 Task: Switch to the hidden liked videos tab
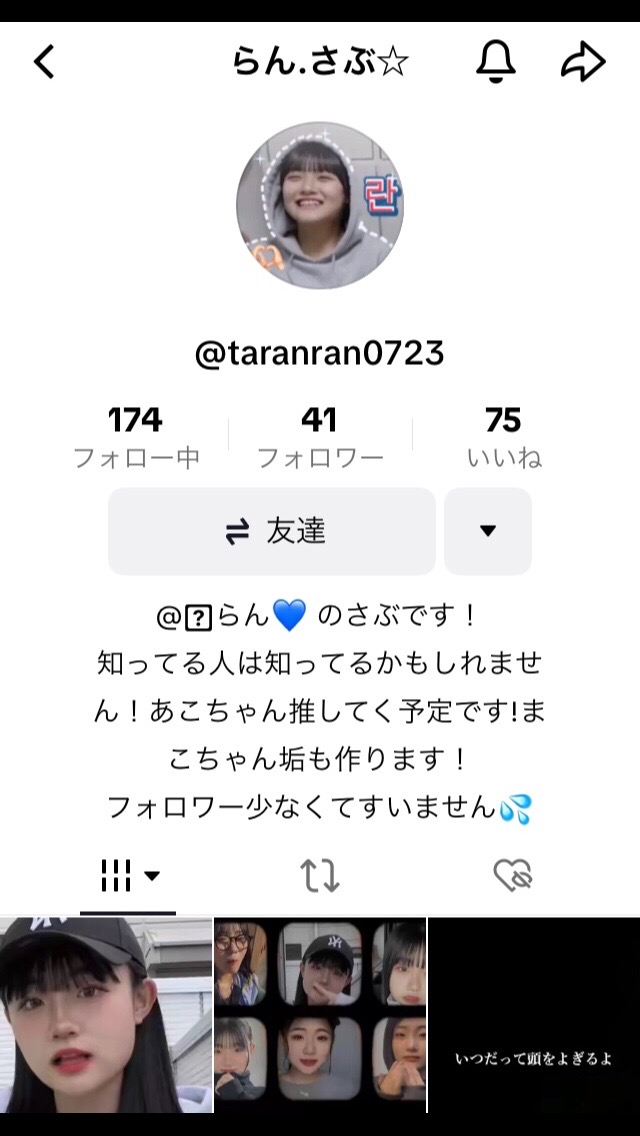(x=512, y=876)
